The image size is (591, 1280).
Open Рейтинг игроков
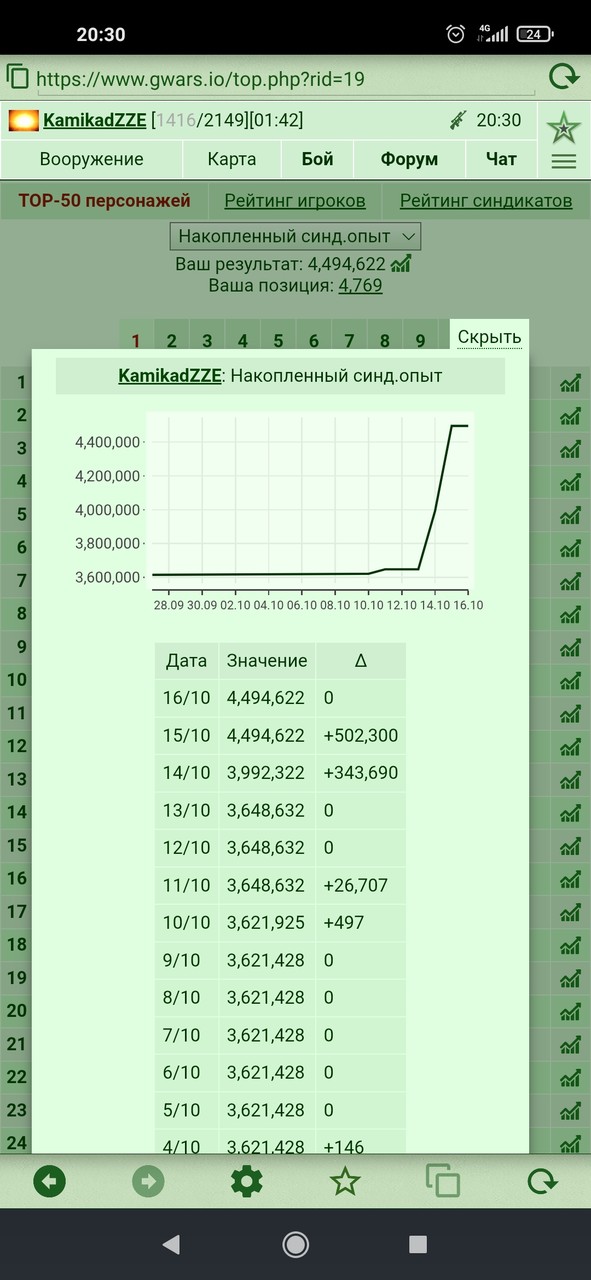click(x=295, y=201)
